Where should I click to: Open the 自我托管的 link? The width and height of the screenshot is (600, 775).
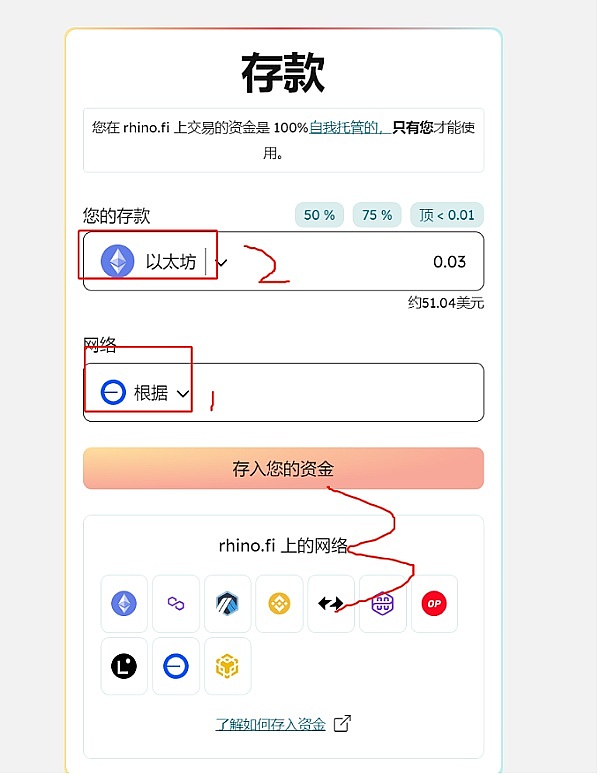point(346,128)
